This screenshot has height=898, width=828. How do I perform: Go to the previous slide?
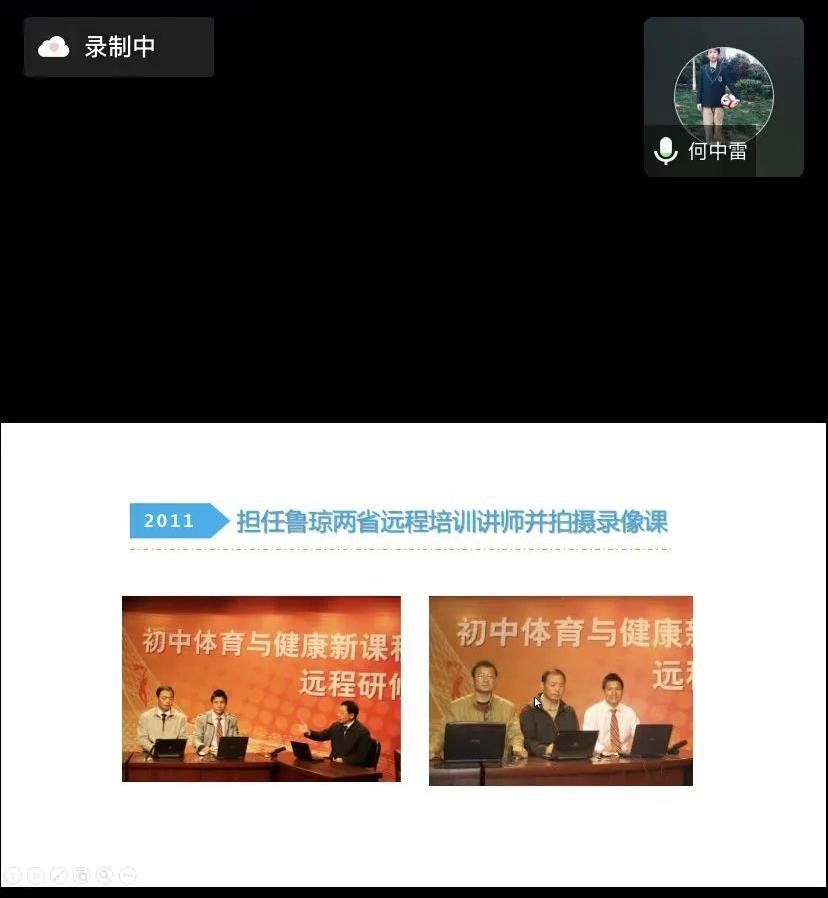pos(12,876)
